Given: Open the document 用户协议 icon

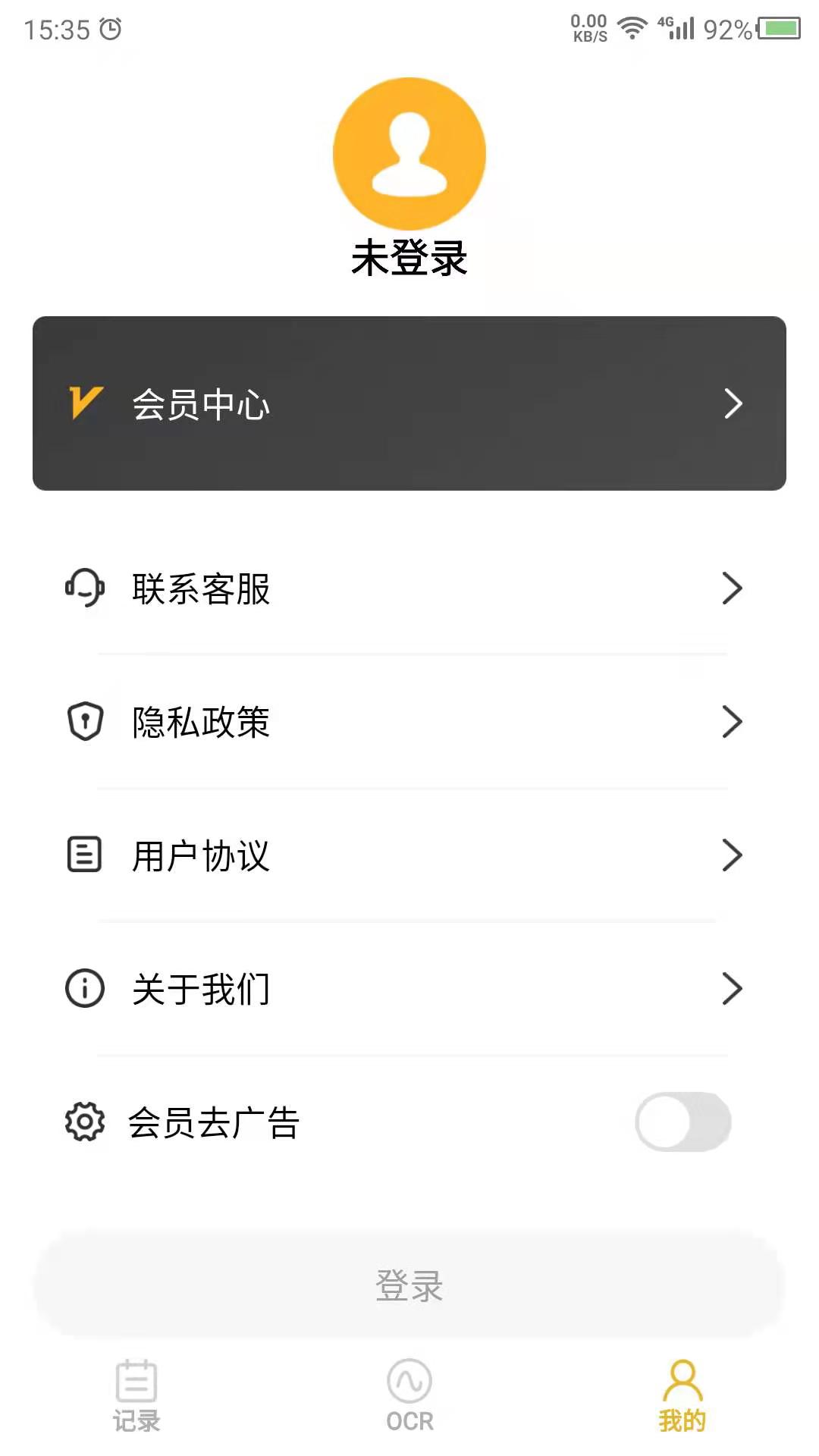Looking at the screenshot, I should pos(84,855).
